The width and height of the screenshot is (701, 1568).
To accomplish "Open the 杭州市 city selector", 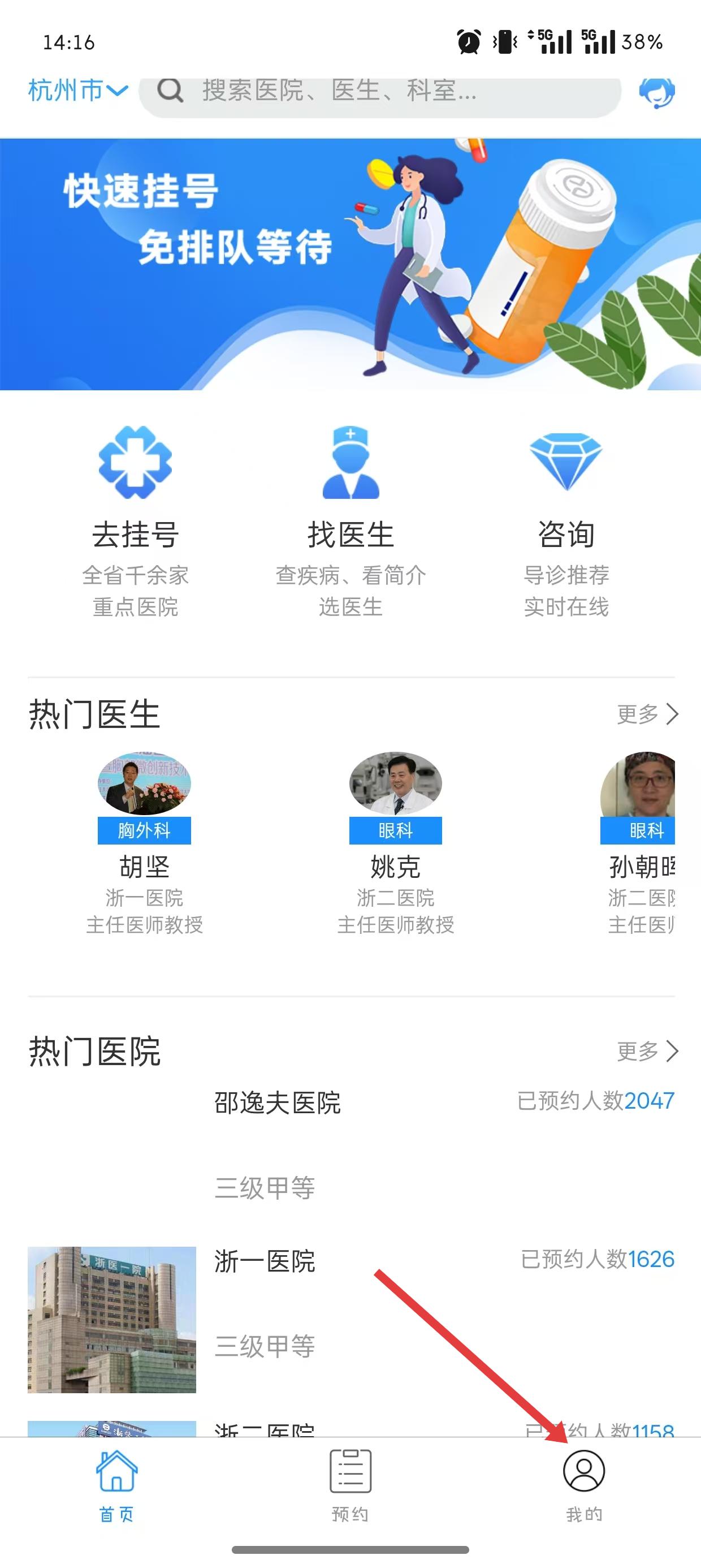I will 77,91.
